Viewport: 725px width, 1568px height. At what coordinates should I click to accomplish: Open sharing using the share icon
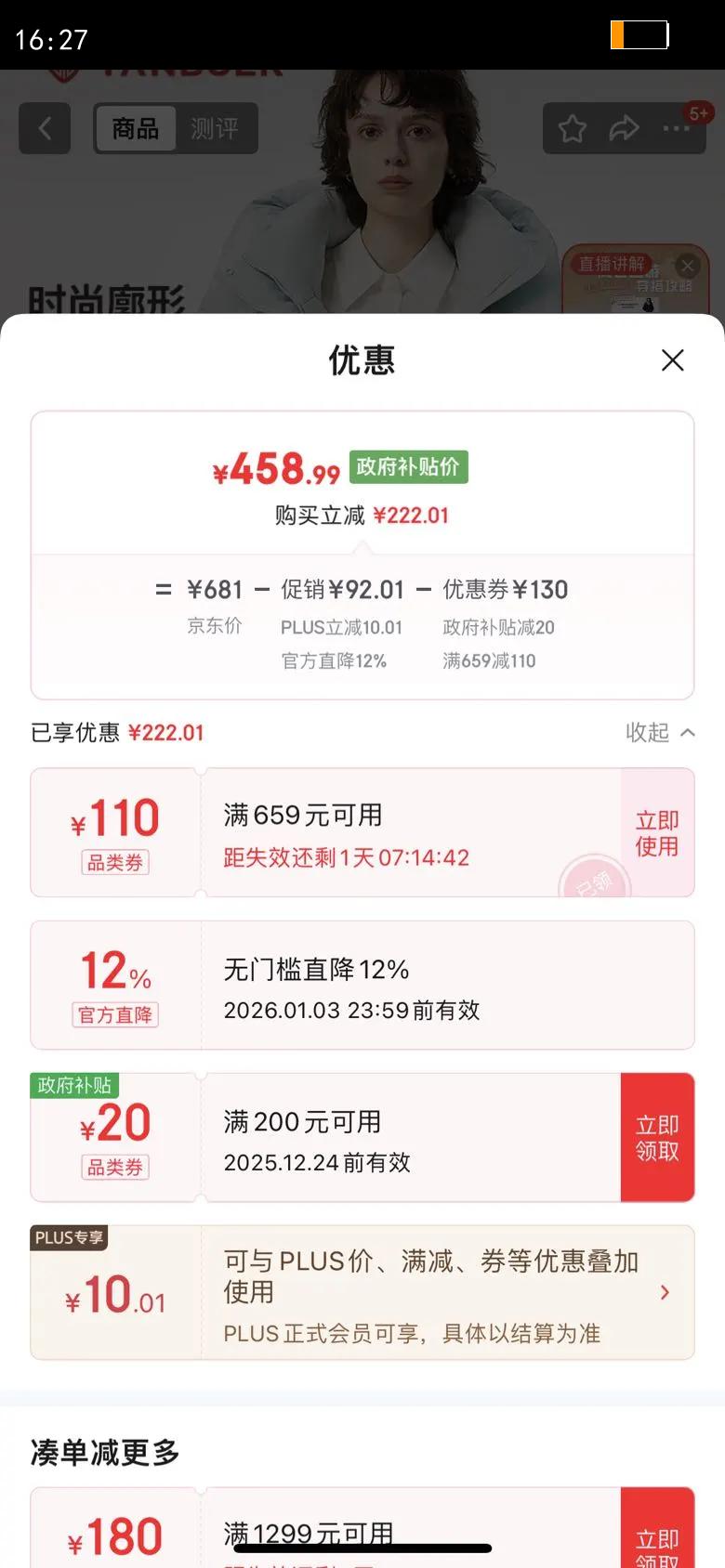click(x=625, y=128)
